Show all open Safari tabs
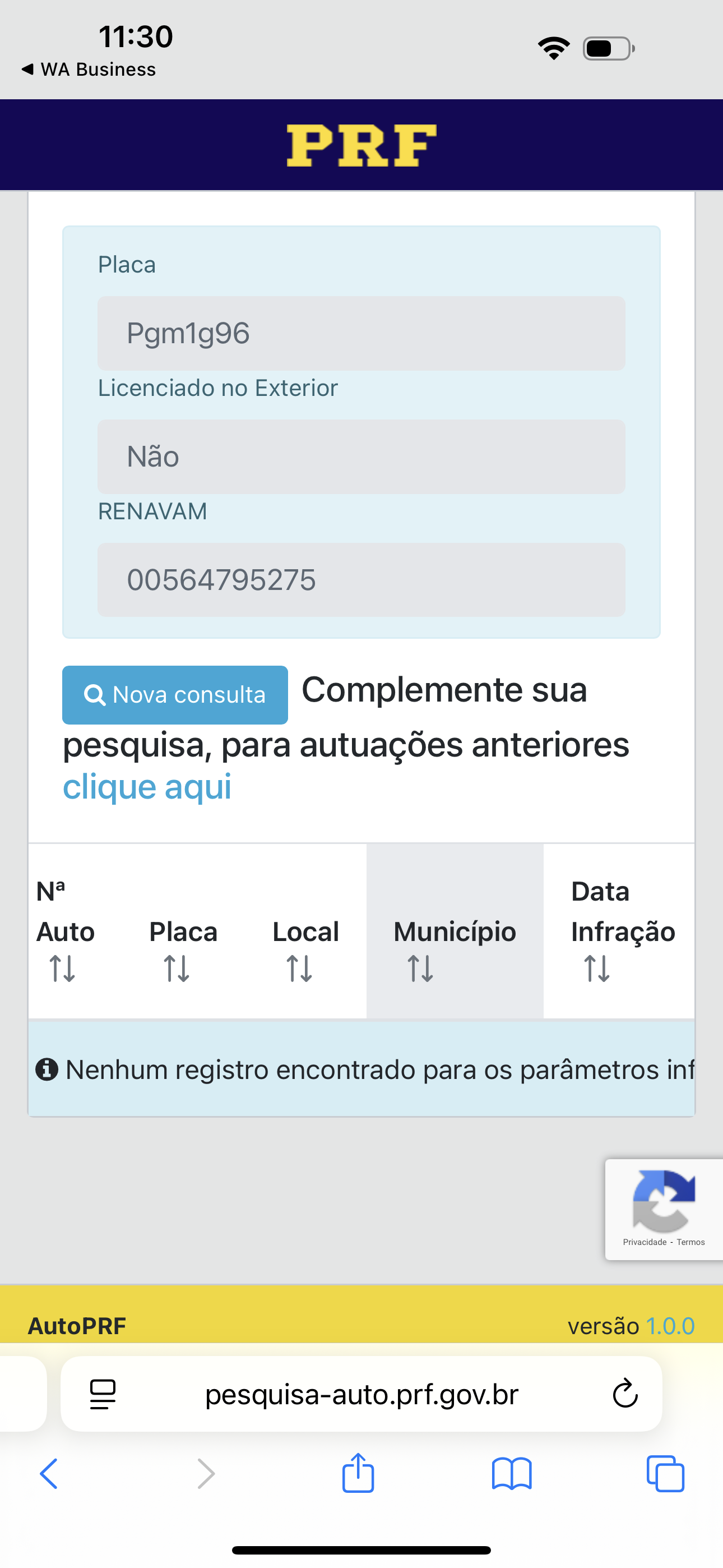This screenshot has height=1568, width=723. 665,1474
